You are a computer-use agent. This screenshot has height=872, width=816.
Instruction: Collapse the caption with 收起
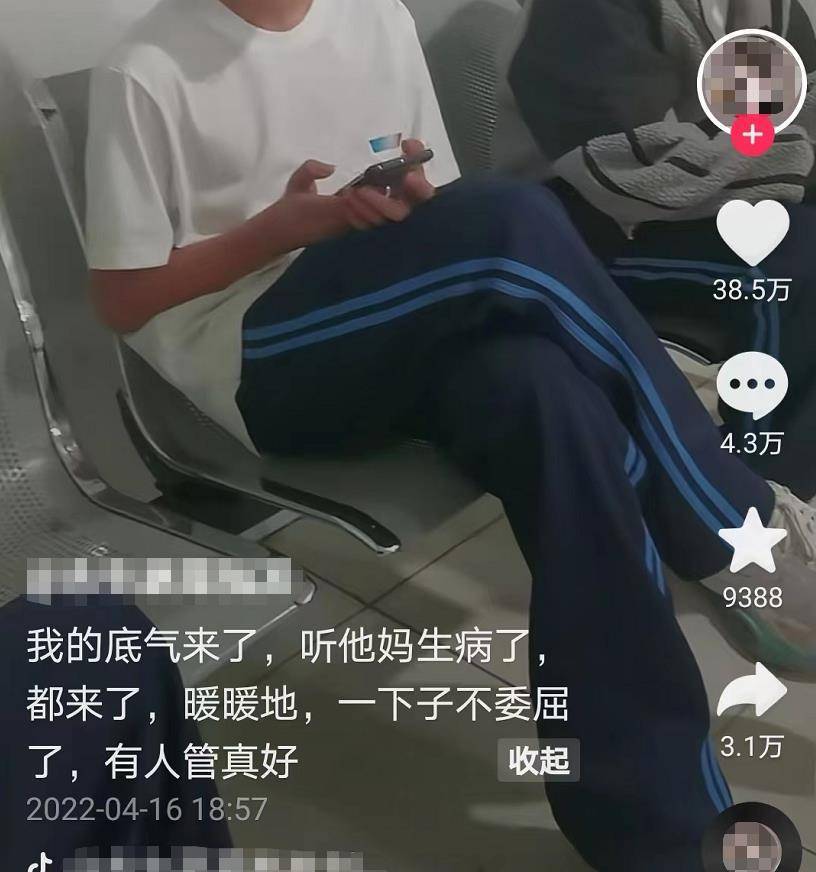tap(538, 761)
